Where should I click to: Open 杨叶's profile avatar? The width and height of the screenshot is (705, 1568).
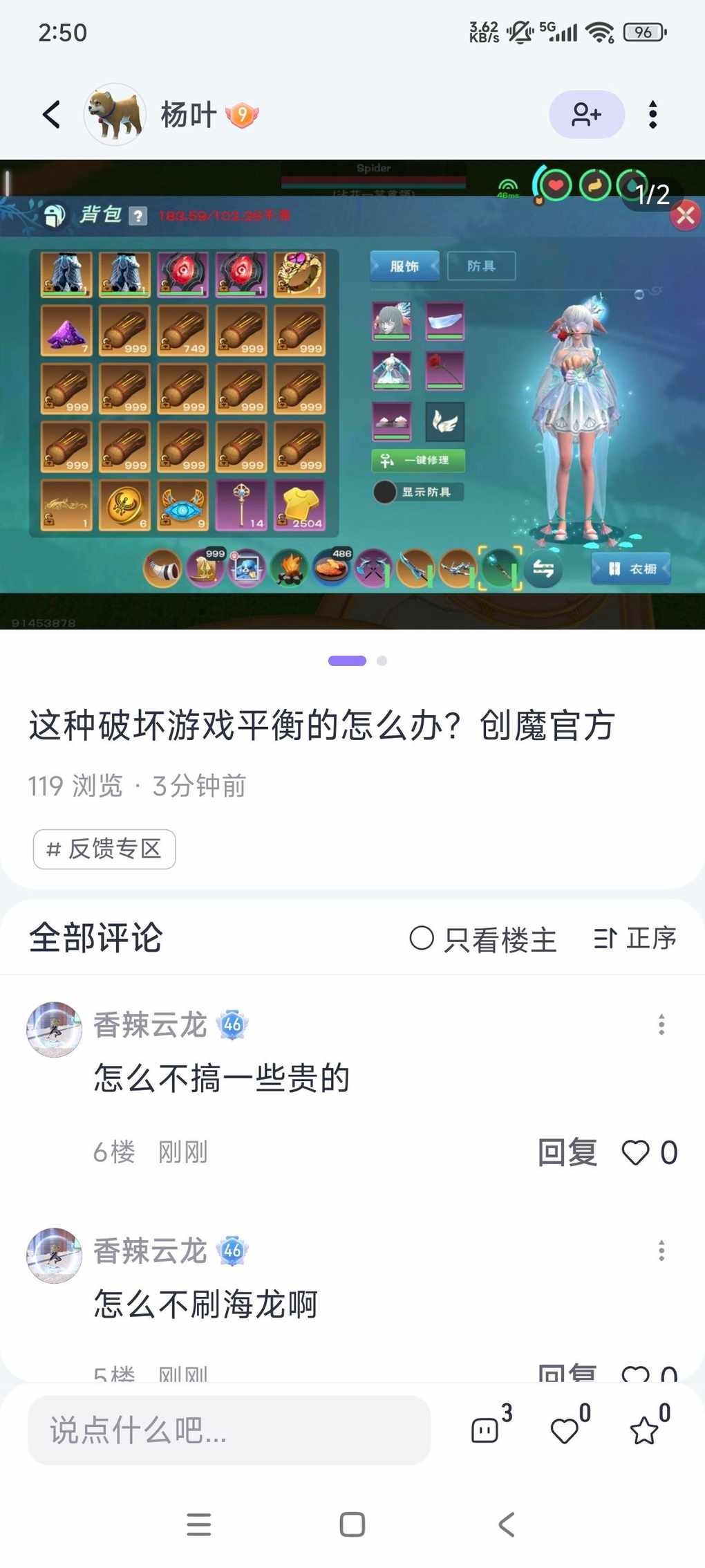tap(115, 114)
